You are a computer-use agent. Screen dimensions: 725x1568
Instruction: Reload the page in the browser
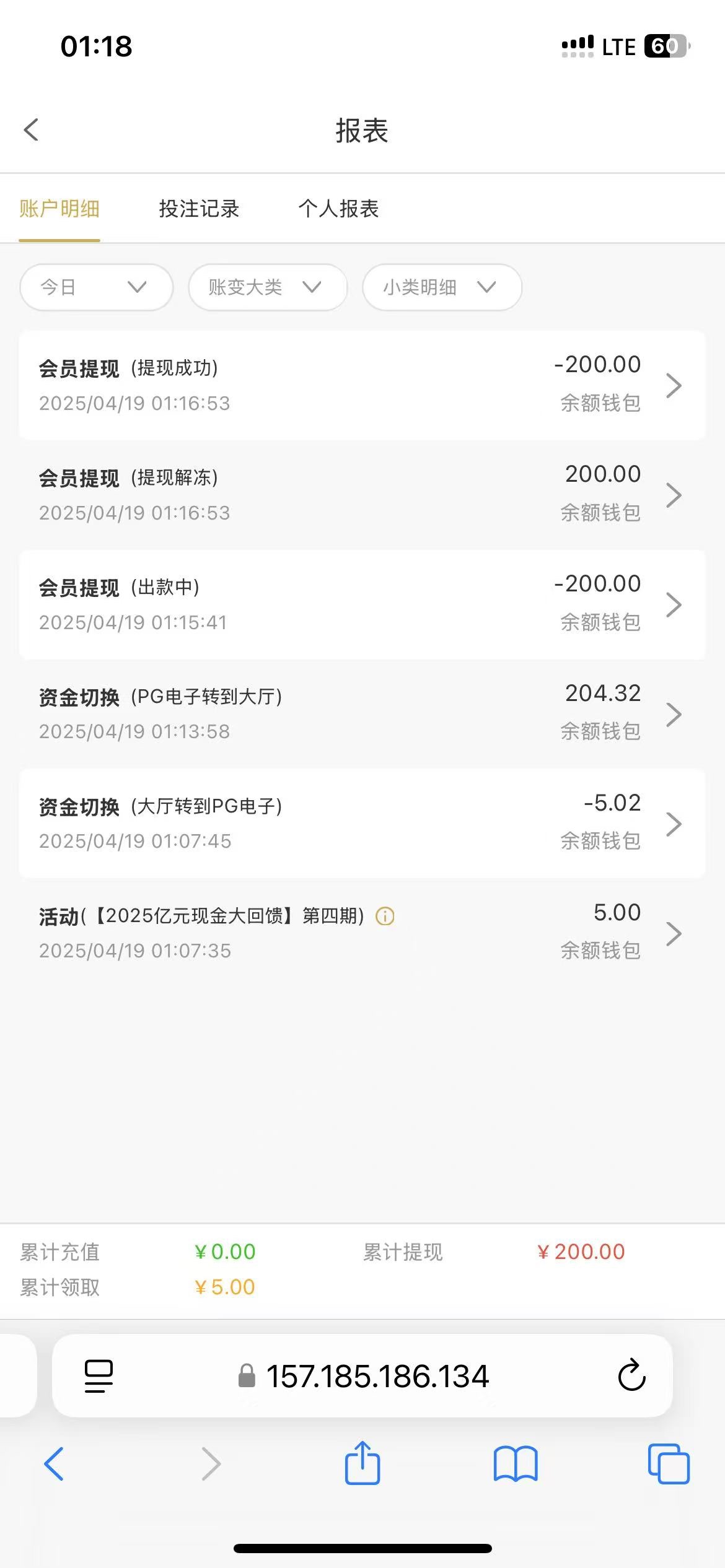coord(631,1376)
